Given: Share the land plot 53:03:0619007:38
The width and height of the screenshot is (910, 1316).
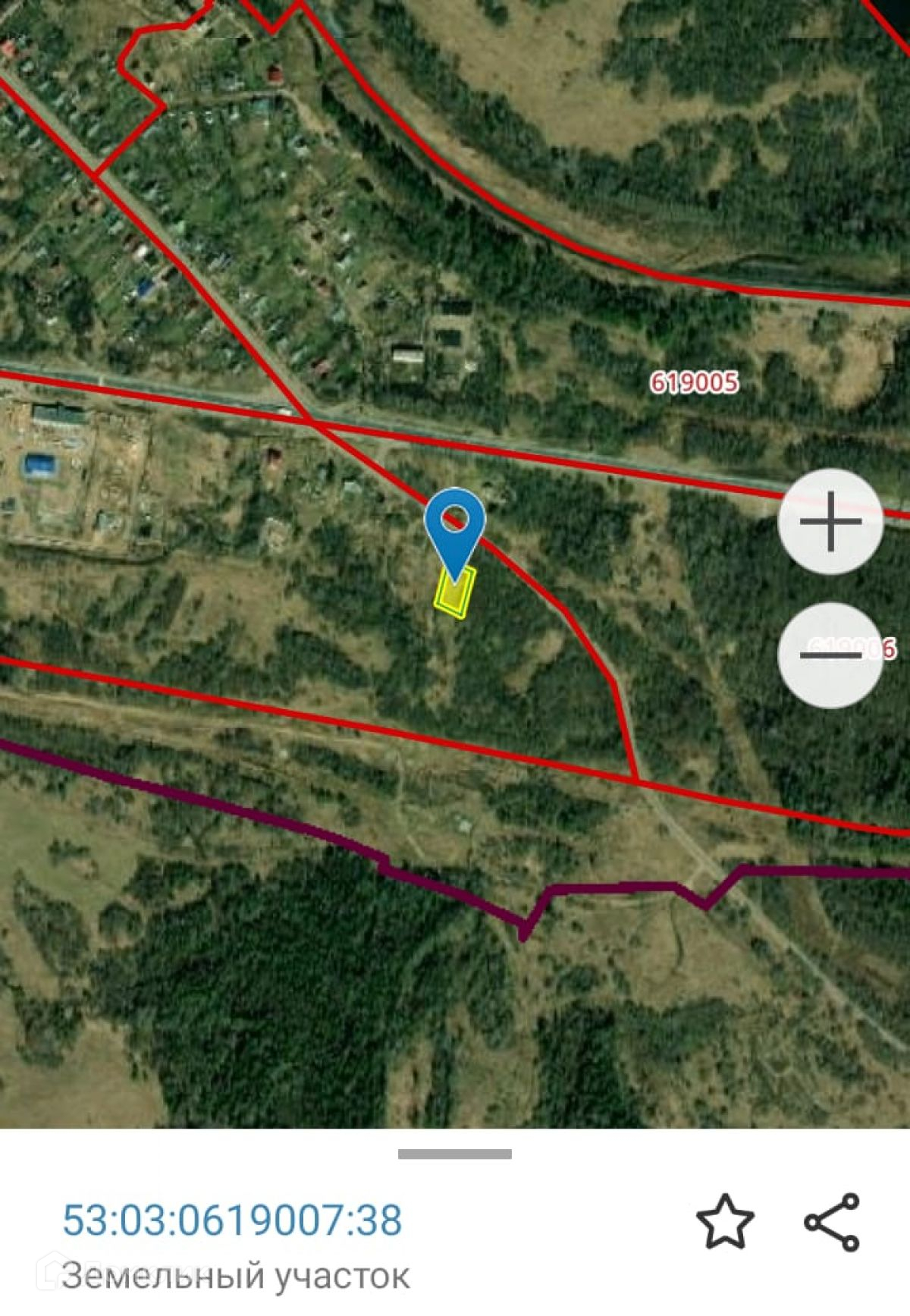Looking at the screenshot, I should (832, 1221).
